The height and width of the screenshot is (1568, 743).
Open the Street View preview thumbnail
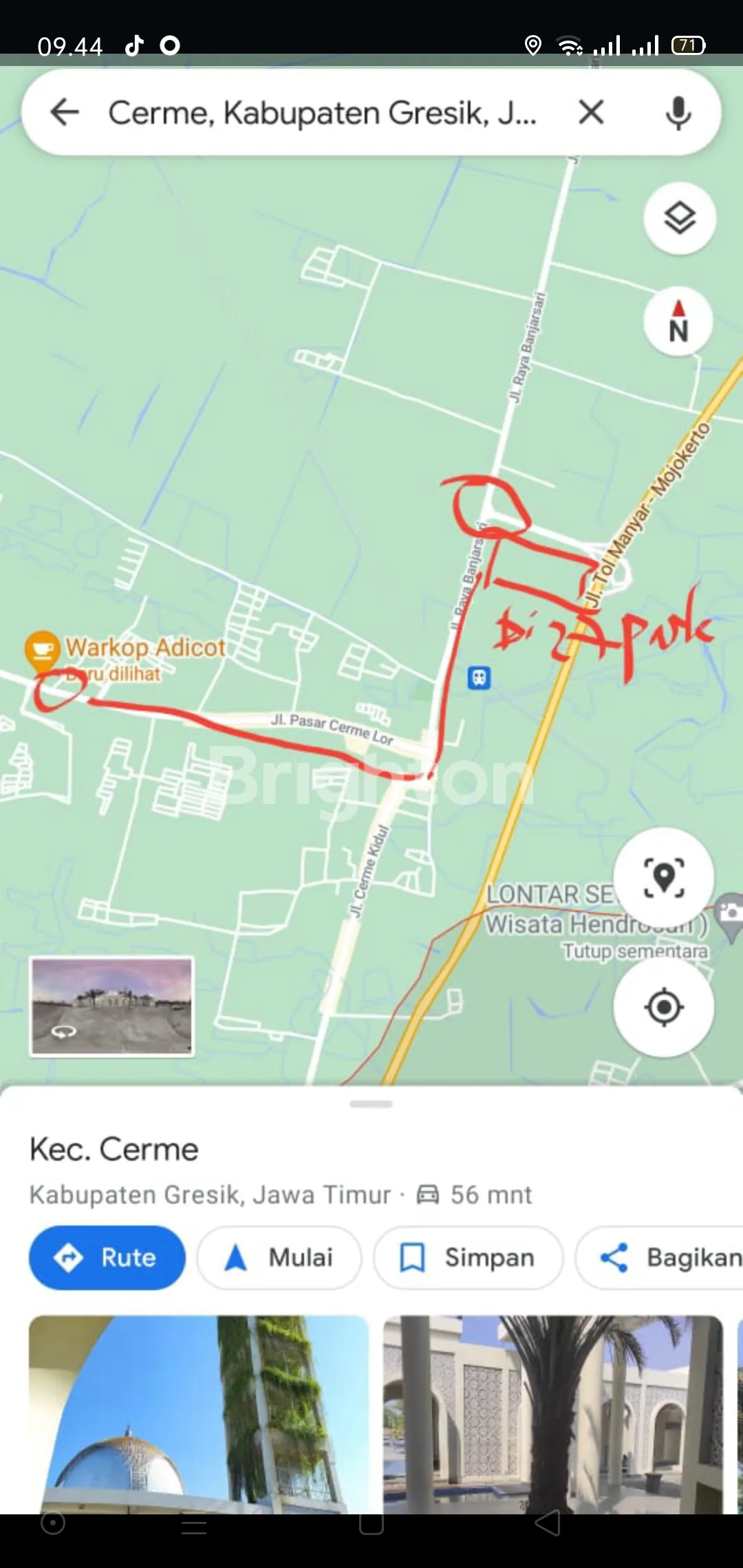111,1006
